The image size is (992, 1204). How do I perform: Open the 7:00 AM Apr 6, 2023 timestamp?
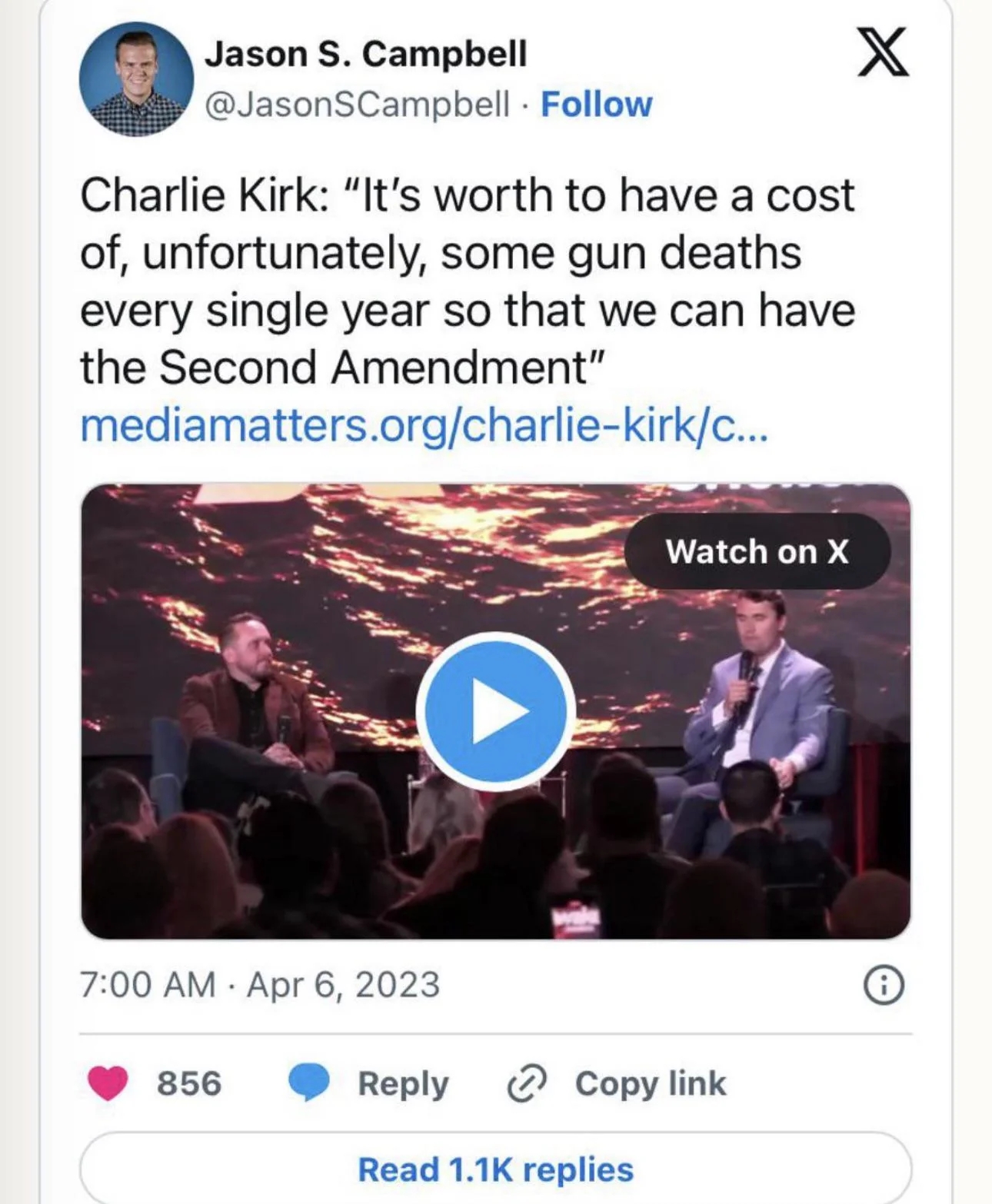(260, 985)
